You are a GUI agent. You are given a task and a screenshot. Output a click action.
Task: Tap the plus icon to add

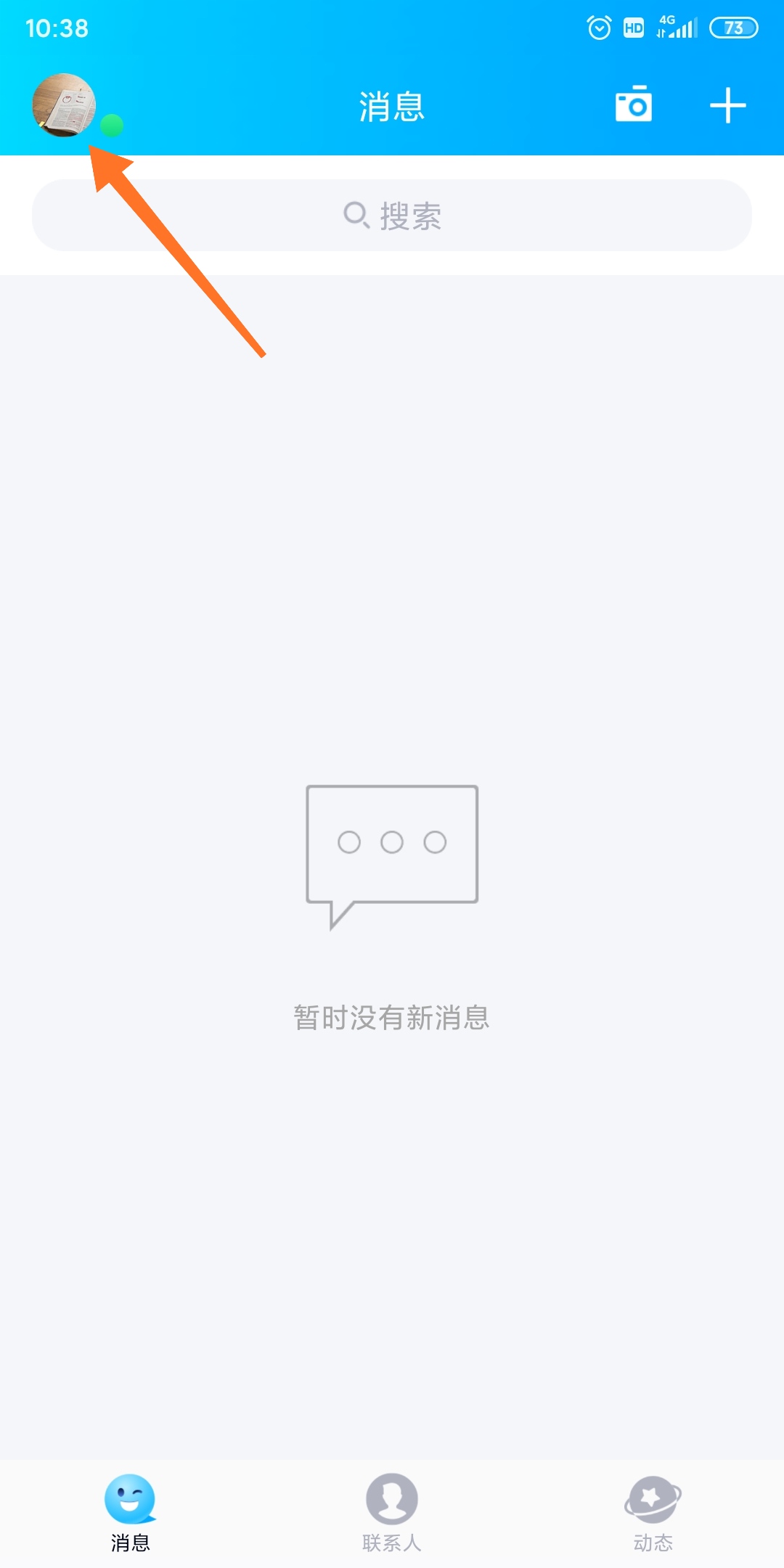(x=727, y=105)
